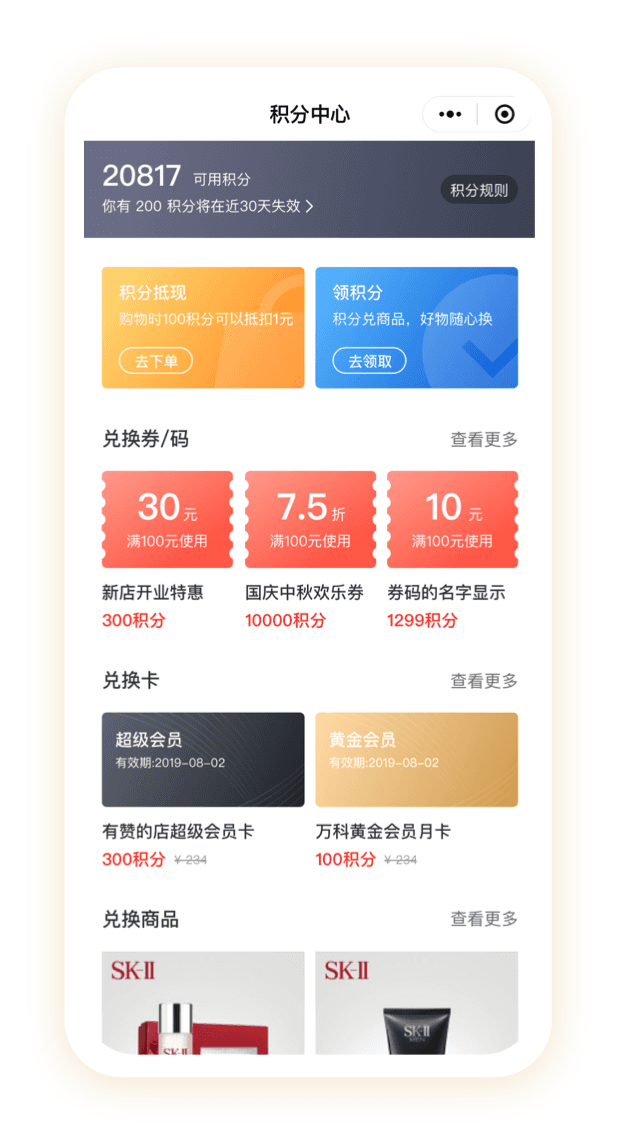Close the mini program via circle icon
This screenshot has width=621, height=1140.
(505, 114)
